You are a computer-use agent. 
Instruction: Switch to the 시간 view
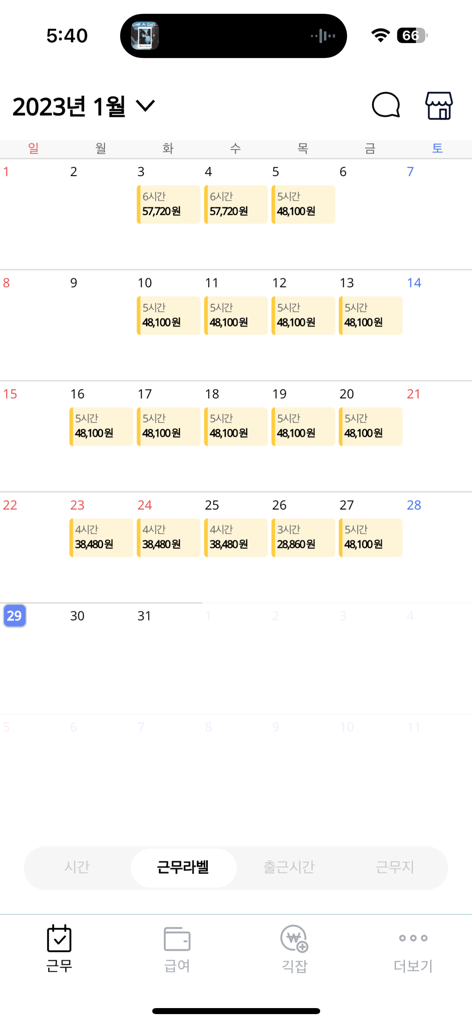77,867
